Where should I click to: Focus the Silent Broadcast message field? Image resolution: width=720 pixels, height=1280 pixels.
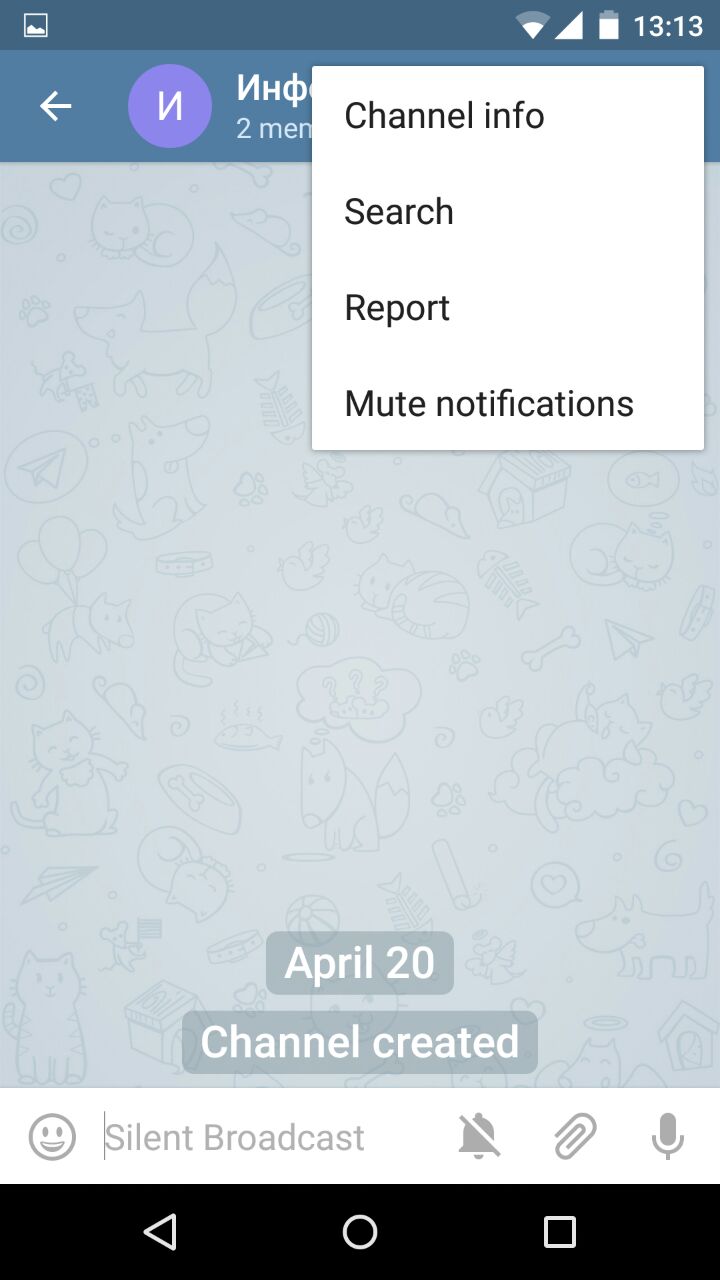pos(260,1137)
